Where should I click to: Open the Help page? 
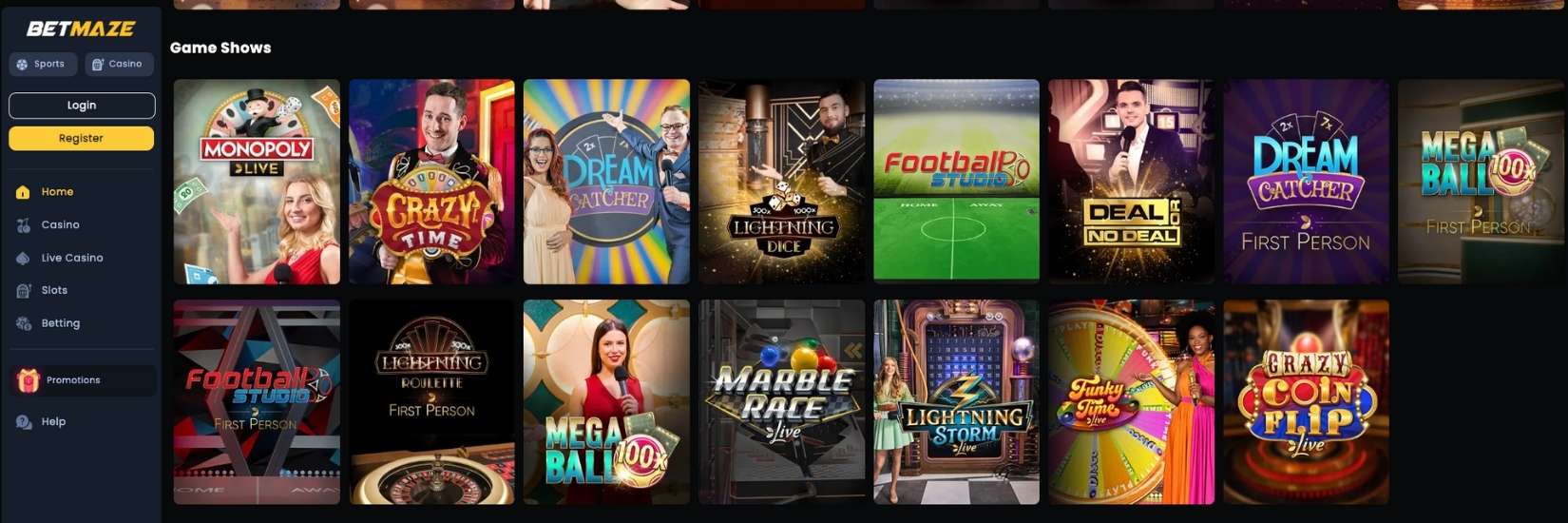[x=53, y=421]
